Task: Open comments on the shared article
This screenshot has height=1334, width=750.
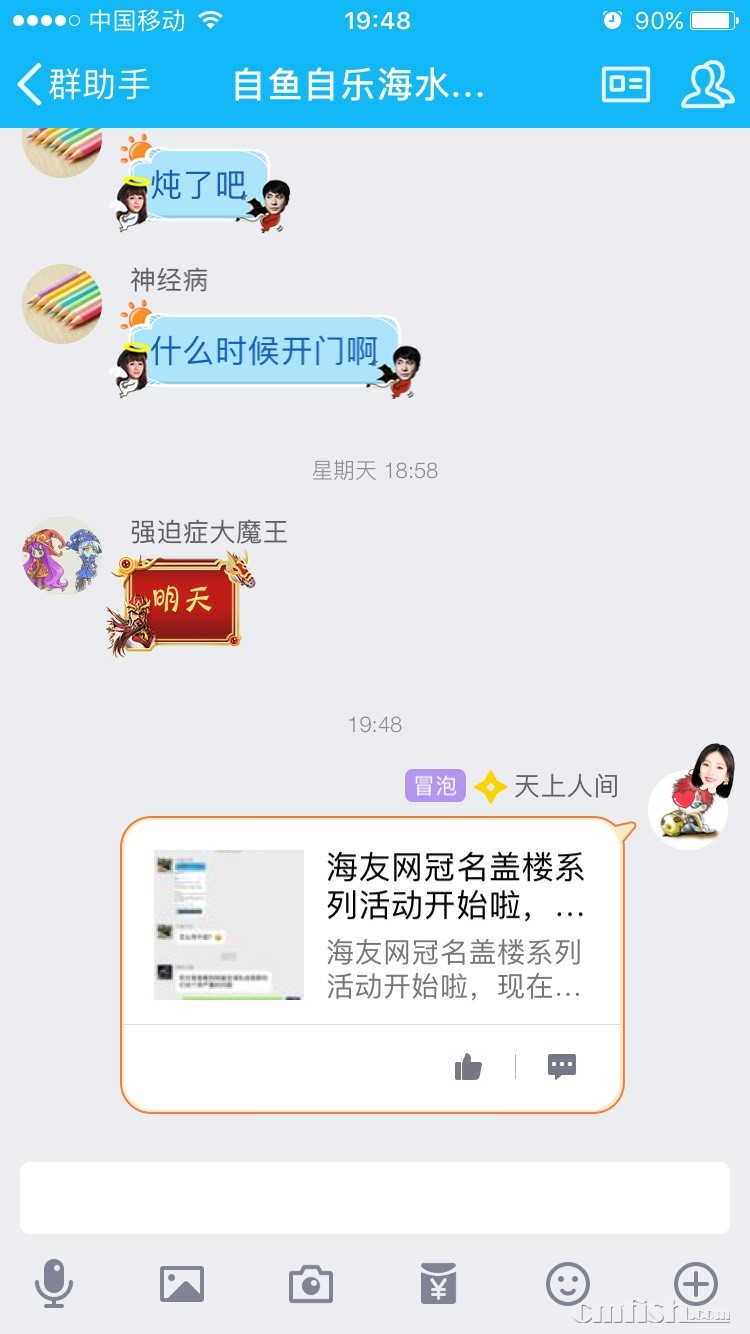Action: tap(561, 1065)
